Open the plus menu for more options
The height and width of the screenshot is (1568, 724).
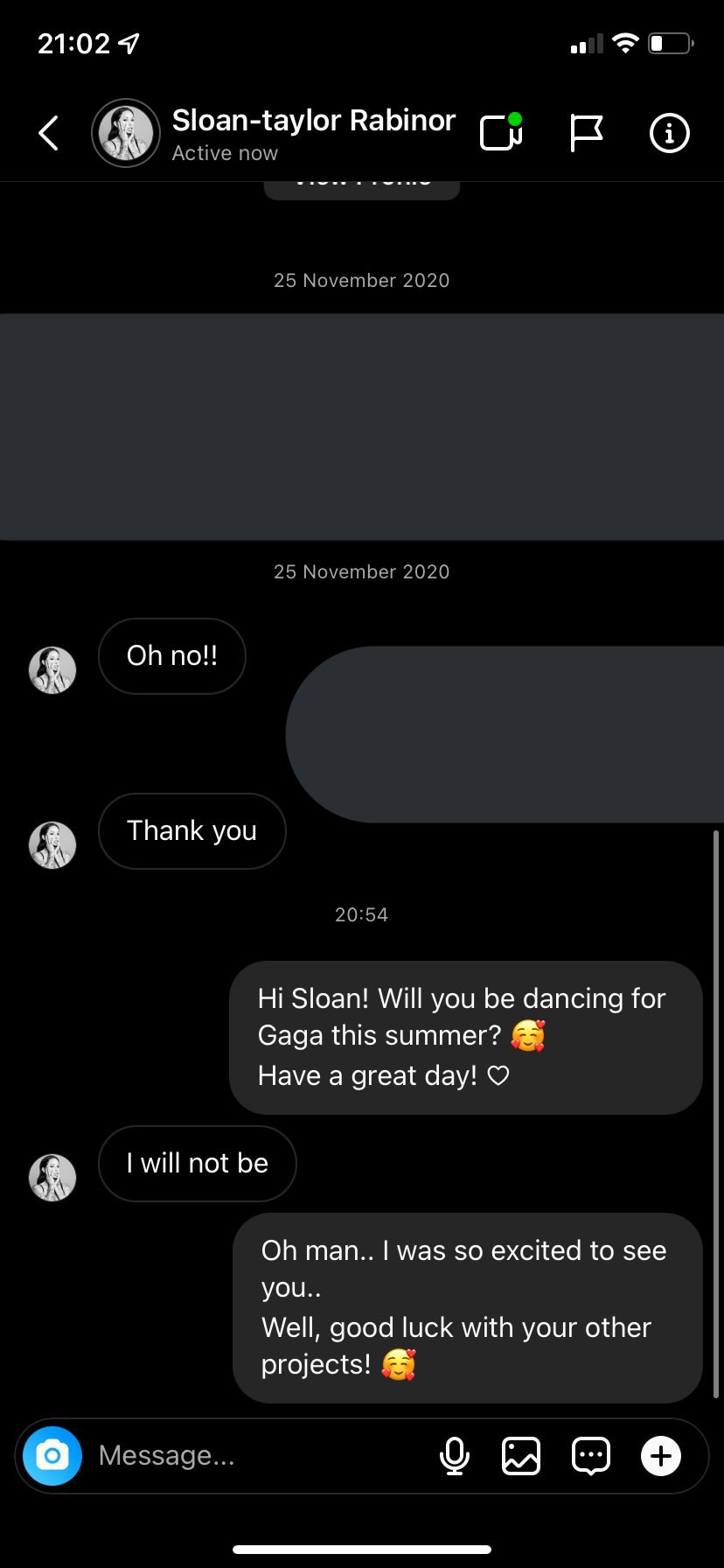tap(661, 1456)
